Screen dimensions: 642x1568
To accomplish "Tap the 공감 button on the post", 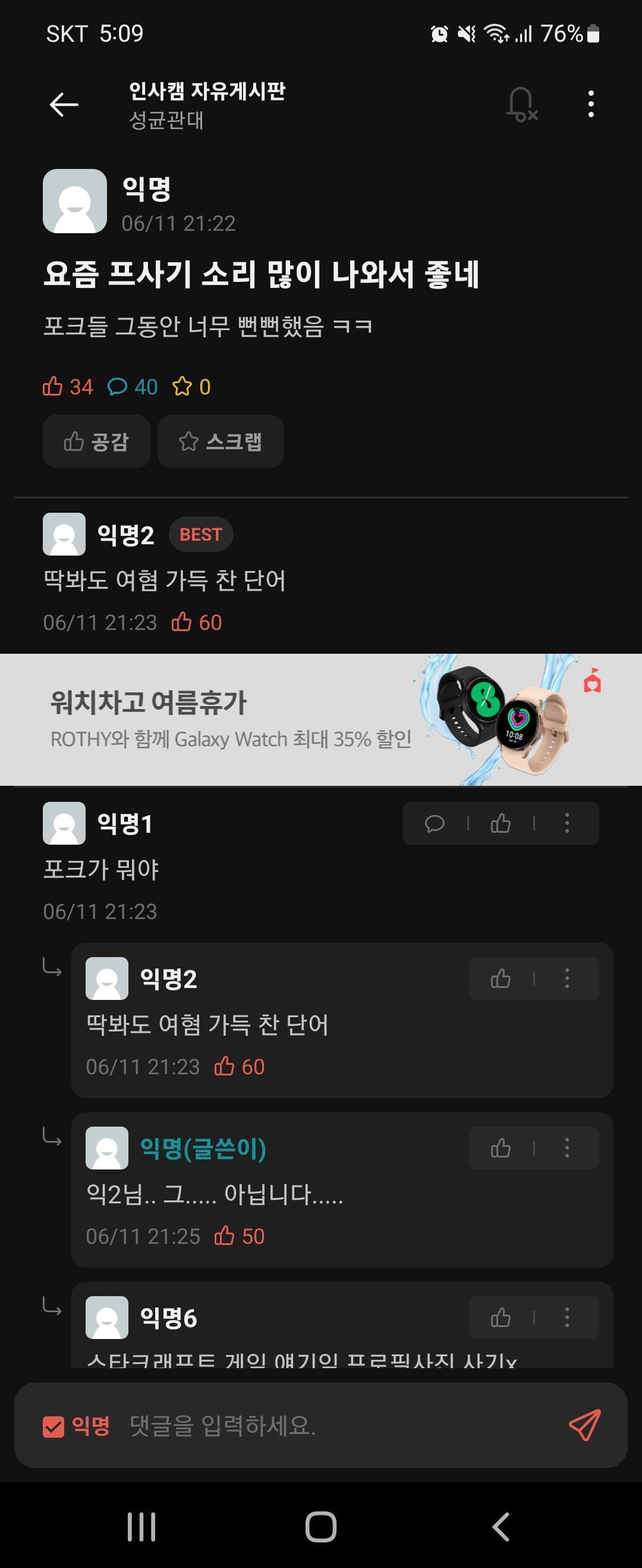I will point(96,441).
